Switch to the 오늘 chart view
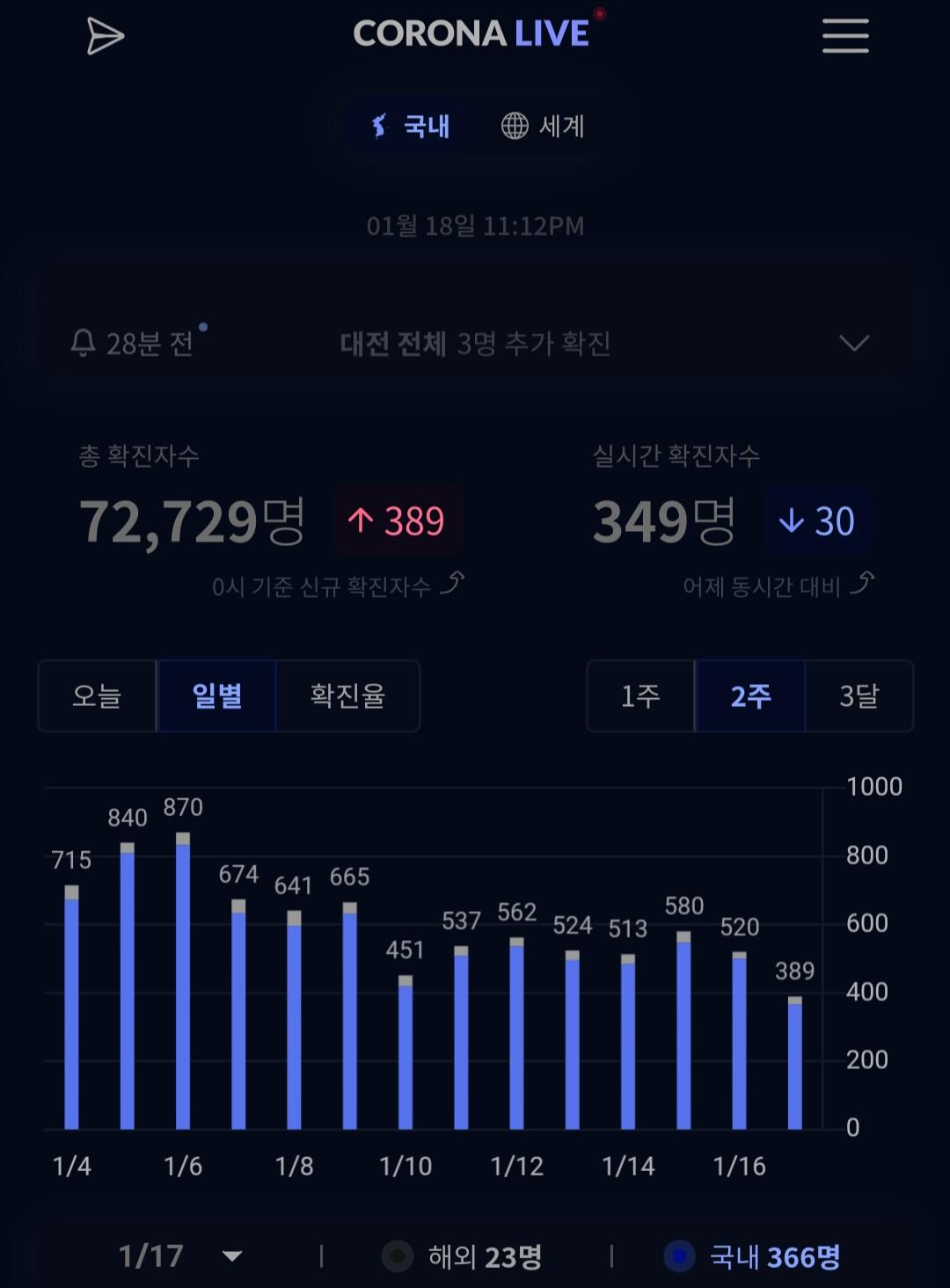 [97, 695]
